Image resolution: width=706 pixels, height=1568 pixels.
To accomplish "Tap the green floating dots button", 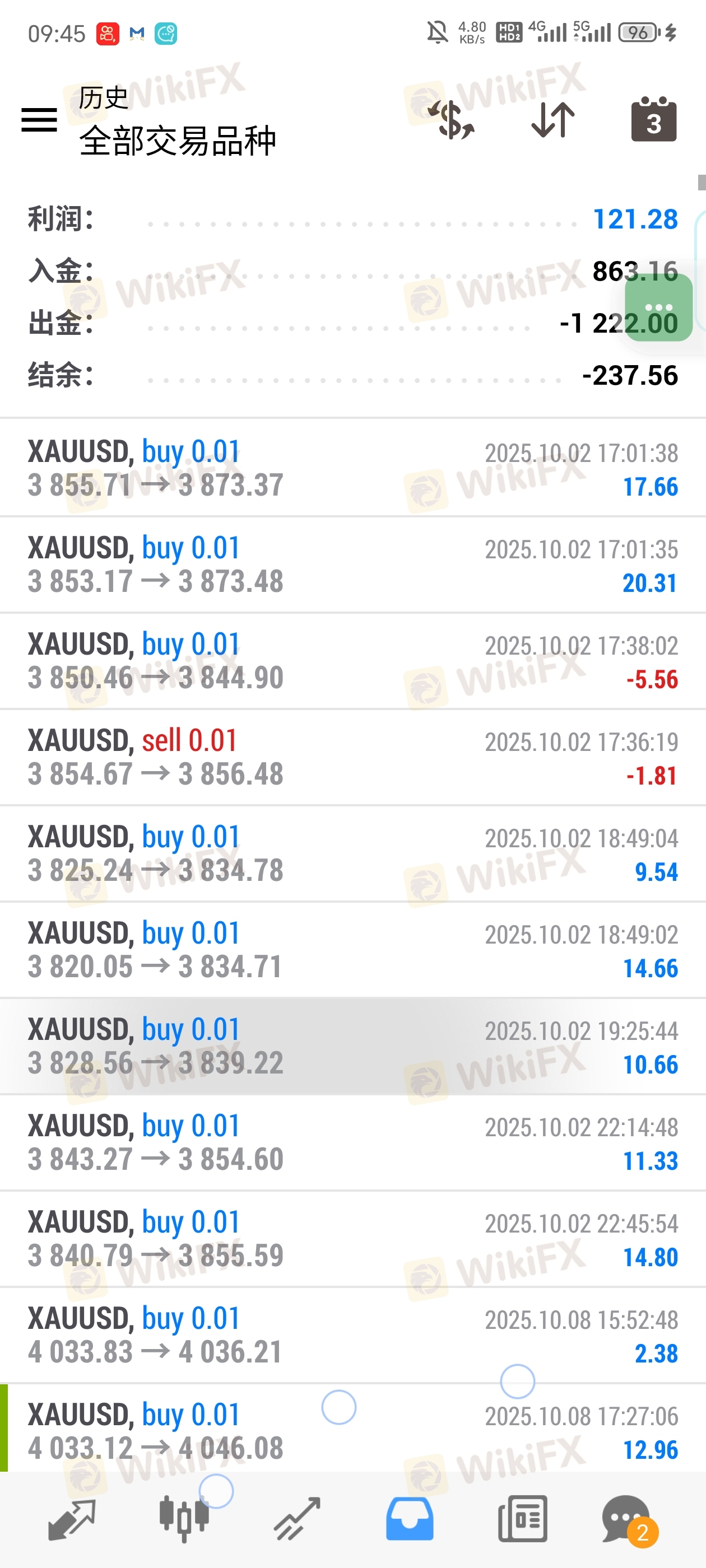I will (x=658, y=307).
